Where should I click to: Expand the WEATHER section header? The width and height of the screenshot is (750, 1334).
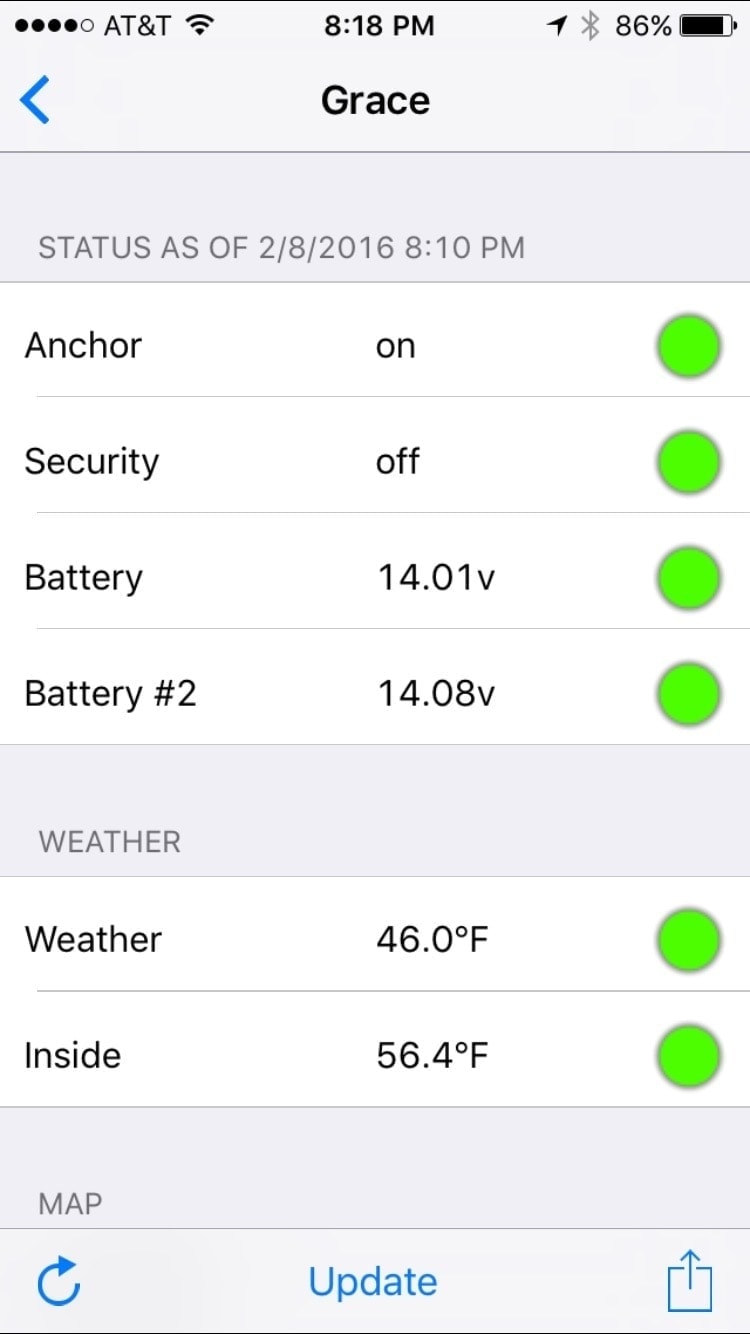coord(109,841)
